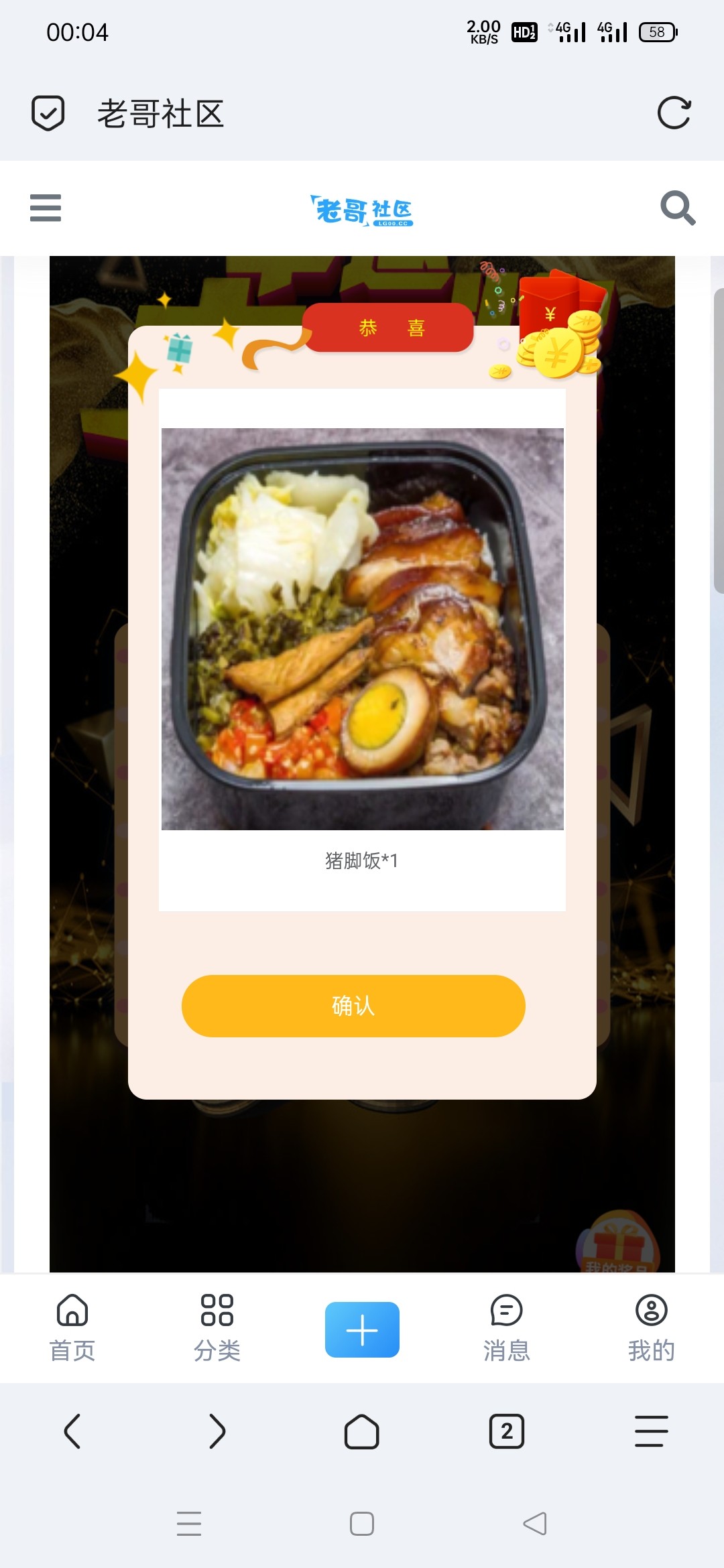Open browser home page
Viewport: 724px width, 1568px height.
(362, 1431)
